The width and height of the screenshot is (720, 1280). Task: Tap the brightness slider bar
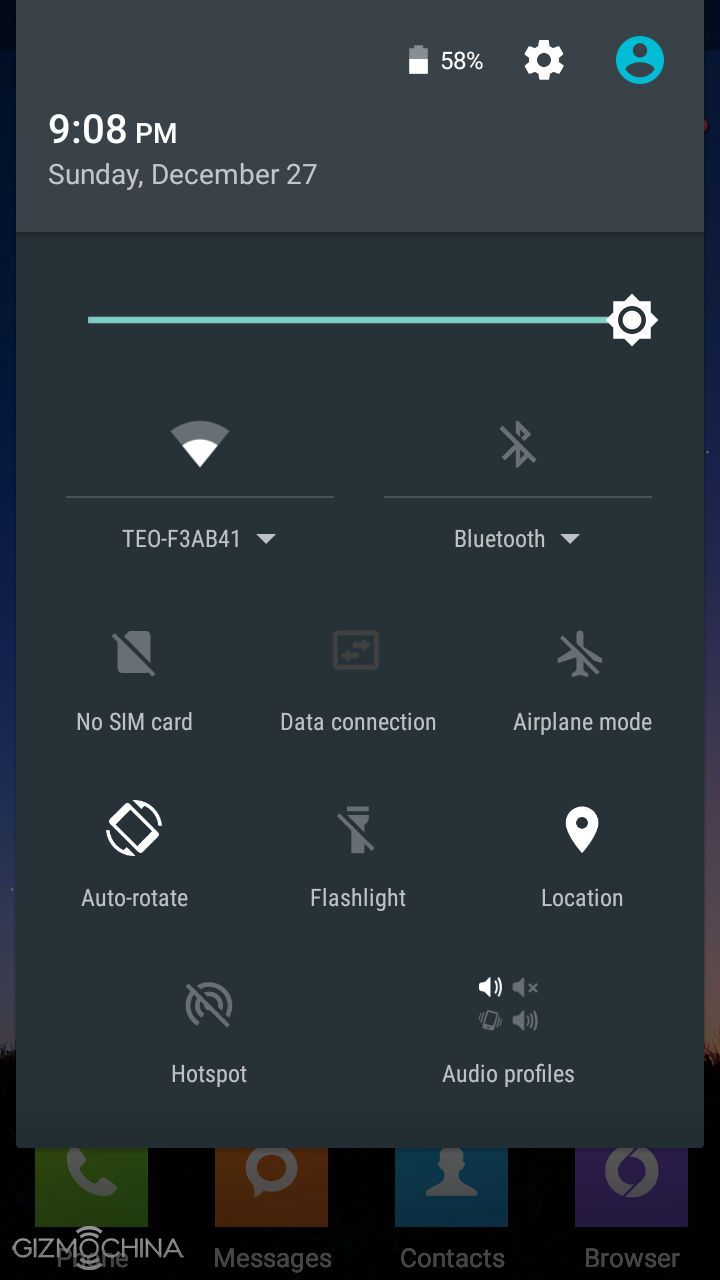pyautogui.click(x=350, y=320)
